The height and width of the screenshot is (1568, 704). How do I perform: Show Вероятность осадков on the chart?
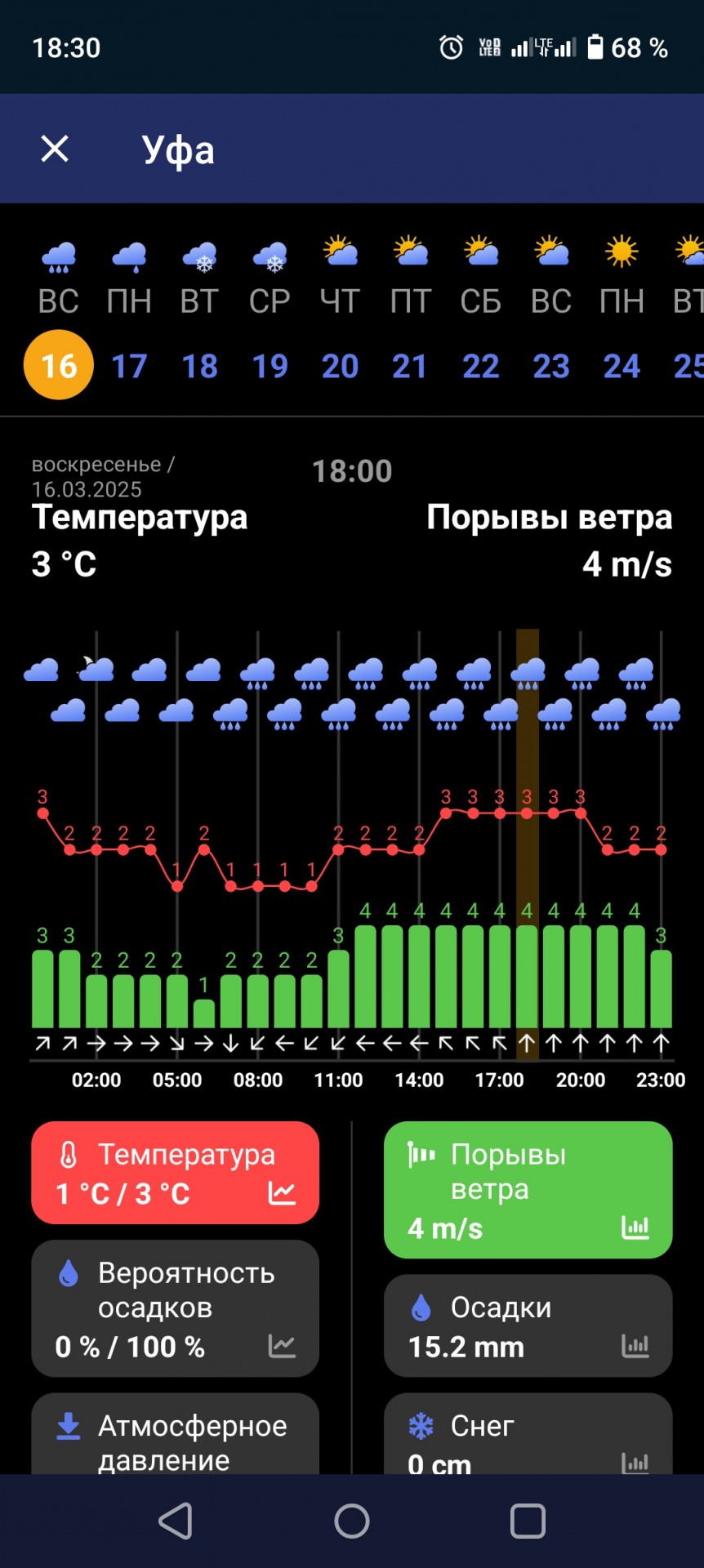[x=175, y=1308]
